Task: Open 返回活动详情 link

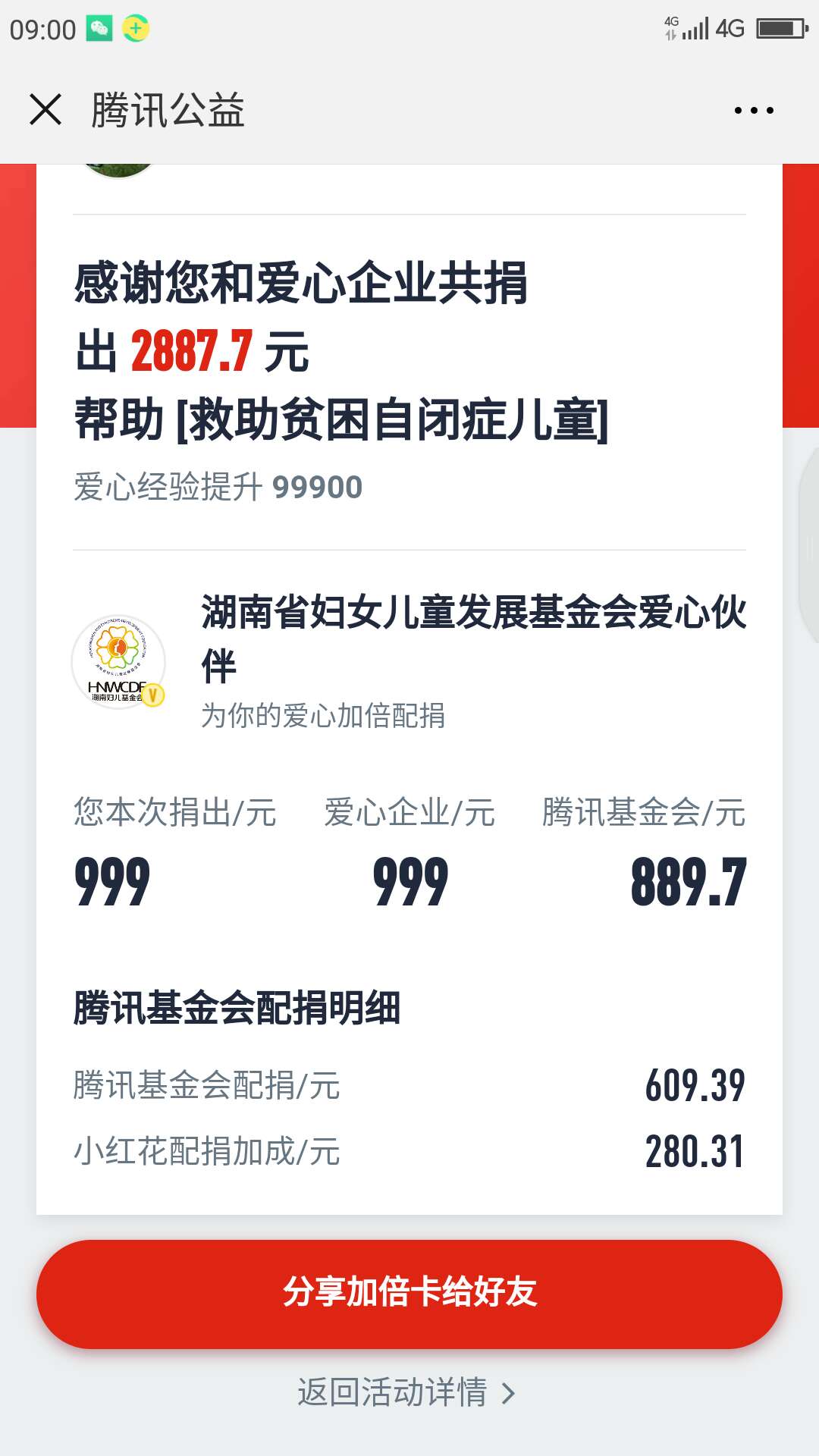Action: [x=406, y=1393]
